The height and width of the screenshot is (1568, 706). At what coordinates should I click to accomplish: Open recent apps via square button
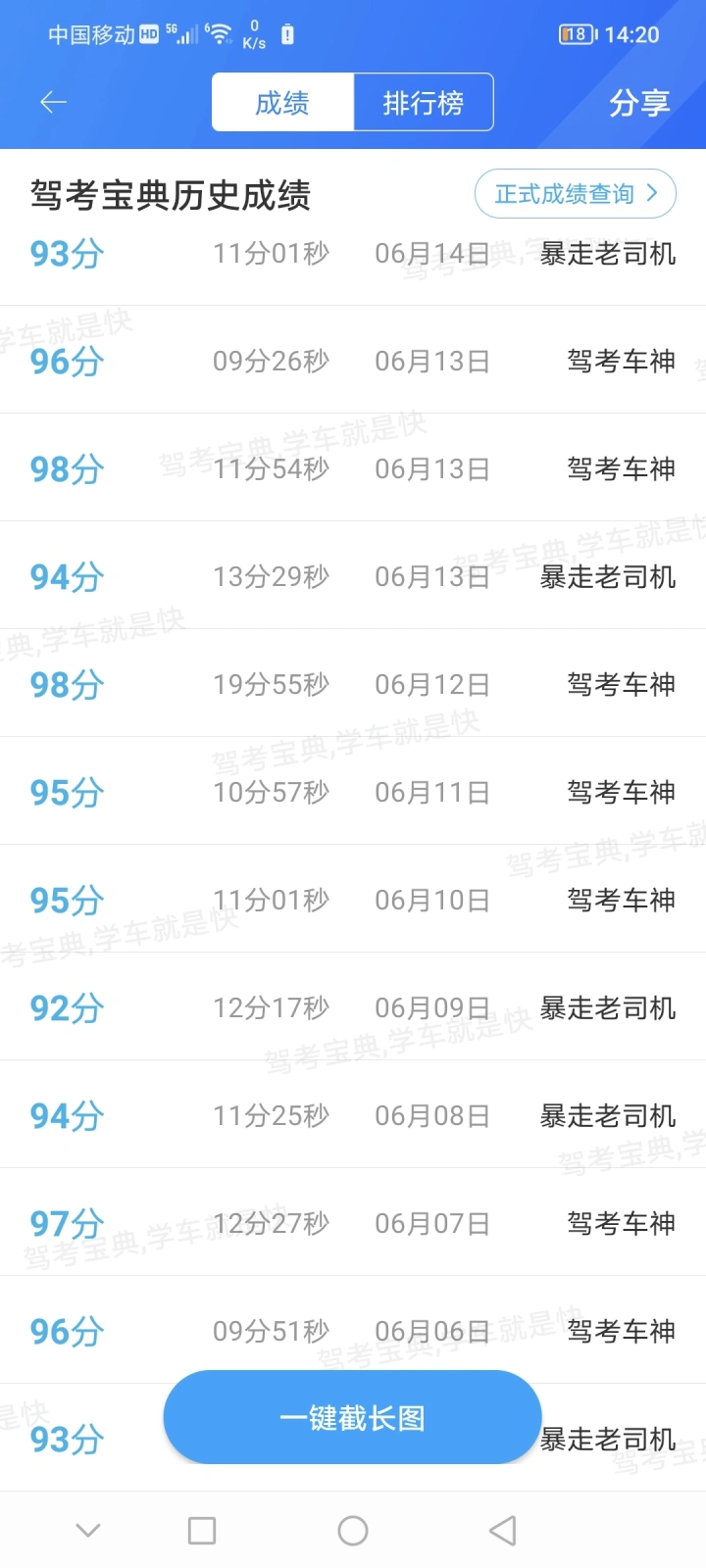202,1531
